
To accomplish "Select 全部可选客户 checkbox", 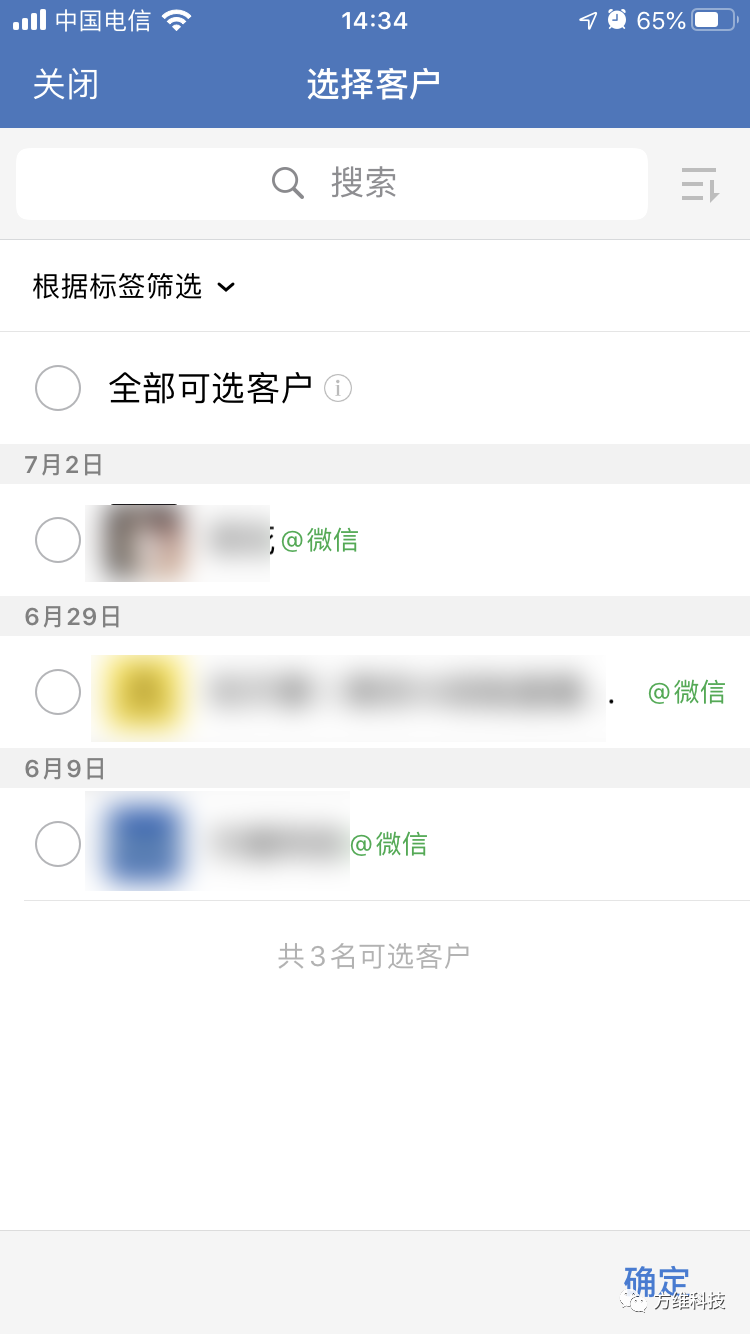I will (x=58, y=388).
